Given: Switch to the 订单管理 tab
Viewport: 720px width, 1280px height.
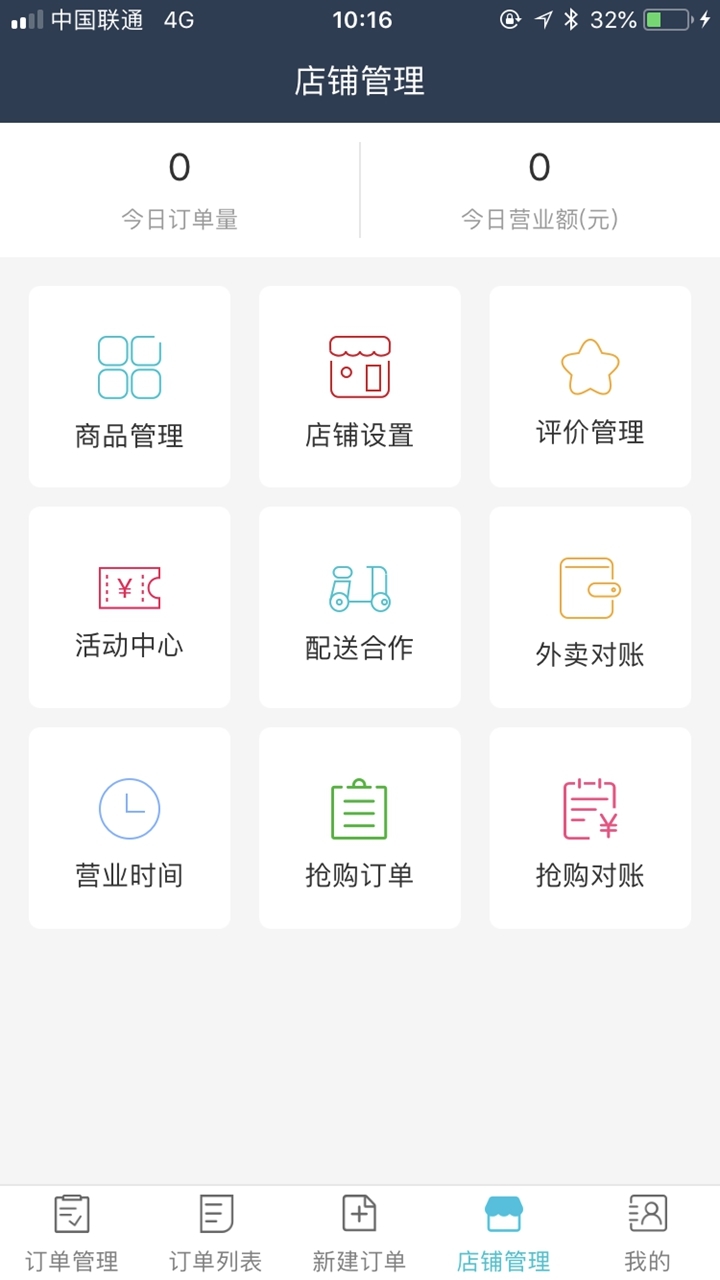Looking at the screenshot, I should [72, 1232].
